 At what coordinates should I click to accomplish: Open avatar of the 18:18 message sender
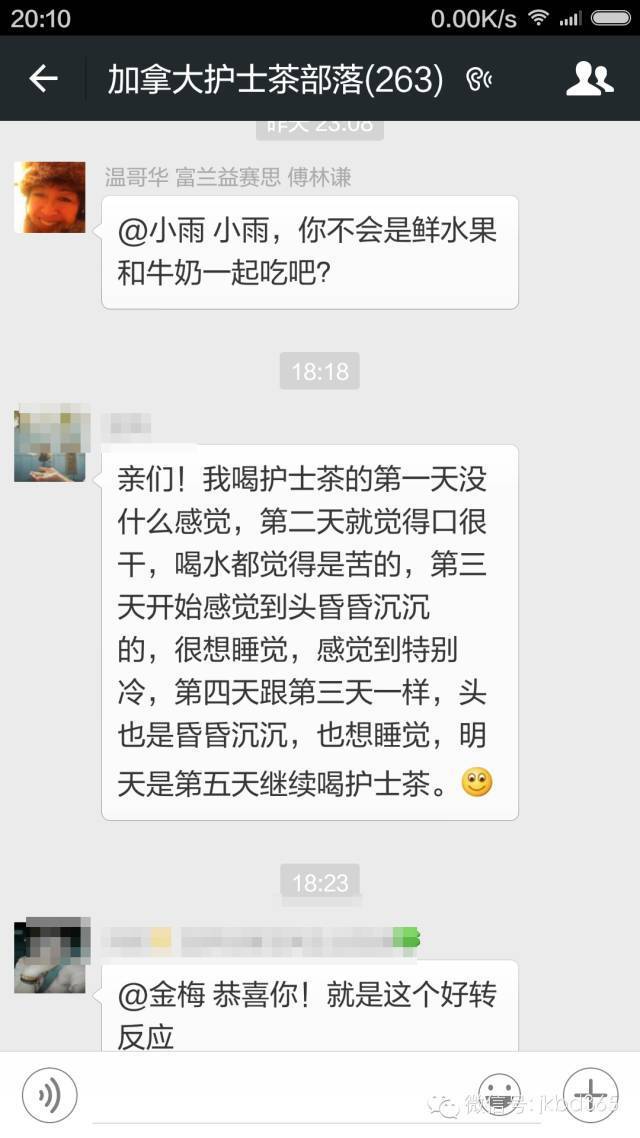pyautogui.click(x=50, y=443)
